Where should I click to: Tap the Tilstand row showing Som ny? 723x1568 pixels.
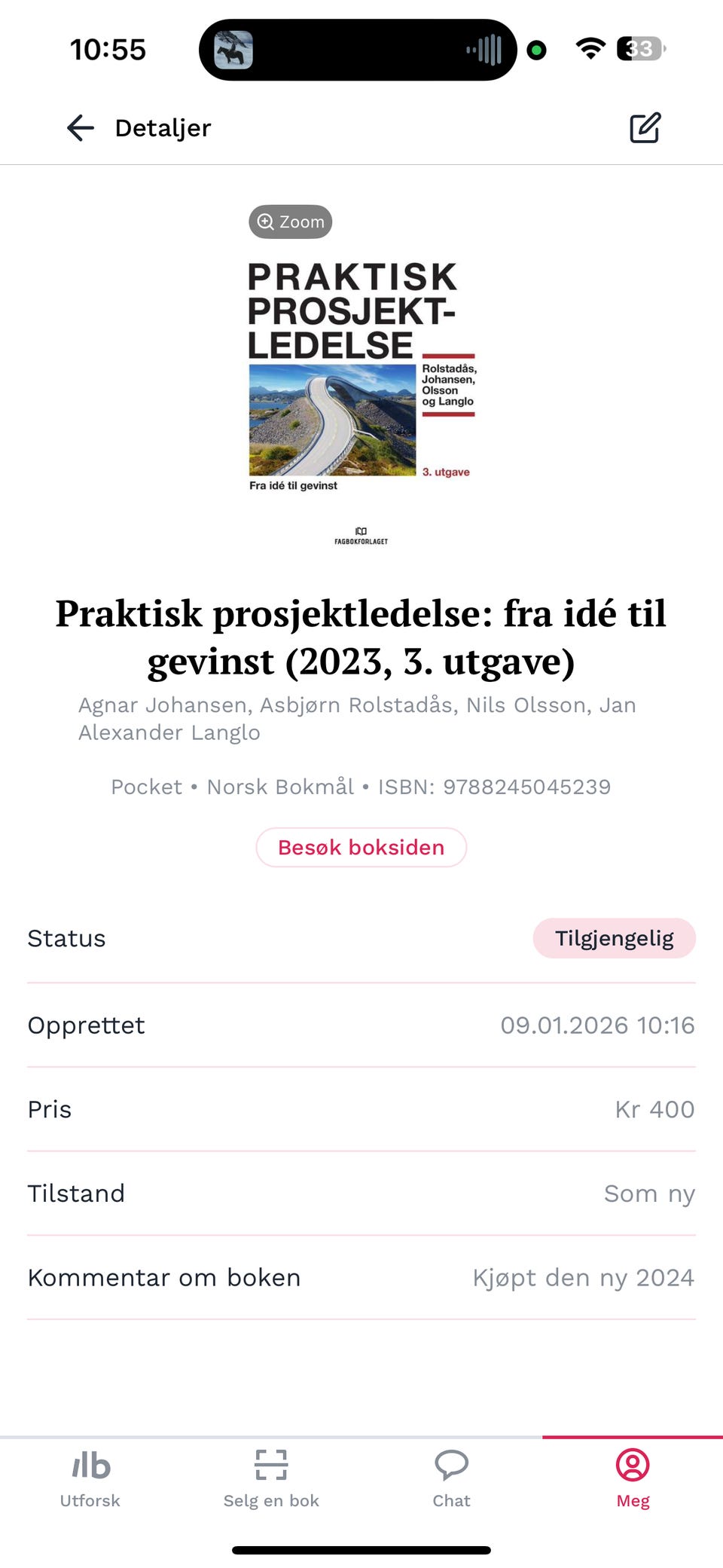361,1193
